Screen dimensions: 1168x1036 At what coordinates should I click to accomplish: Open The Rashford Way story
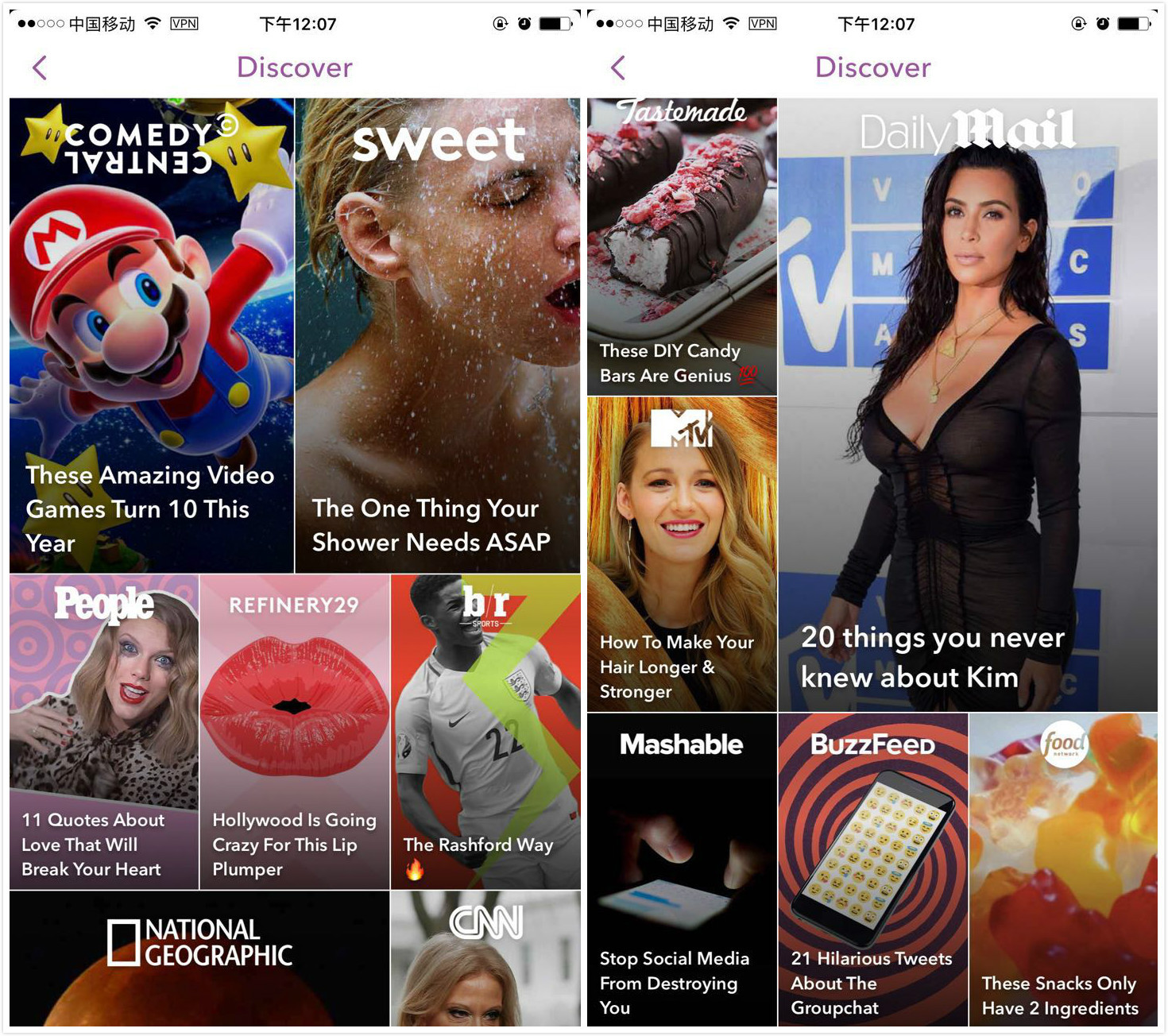tap(485, 732)
